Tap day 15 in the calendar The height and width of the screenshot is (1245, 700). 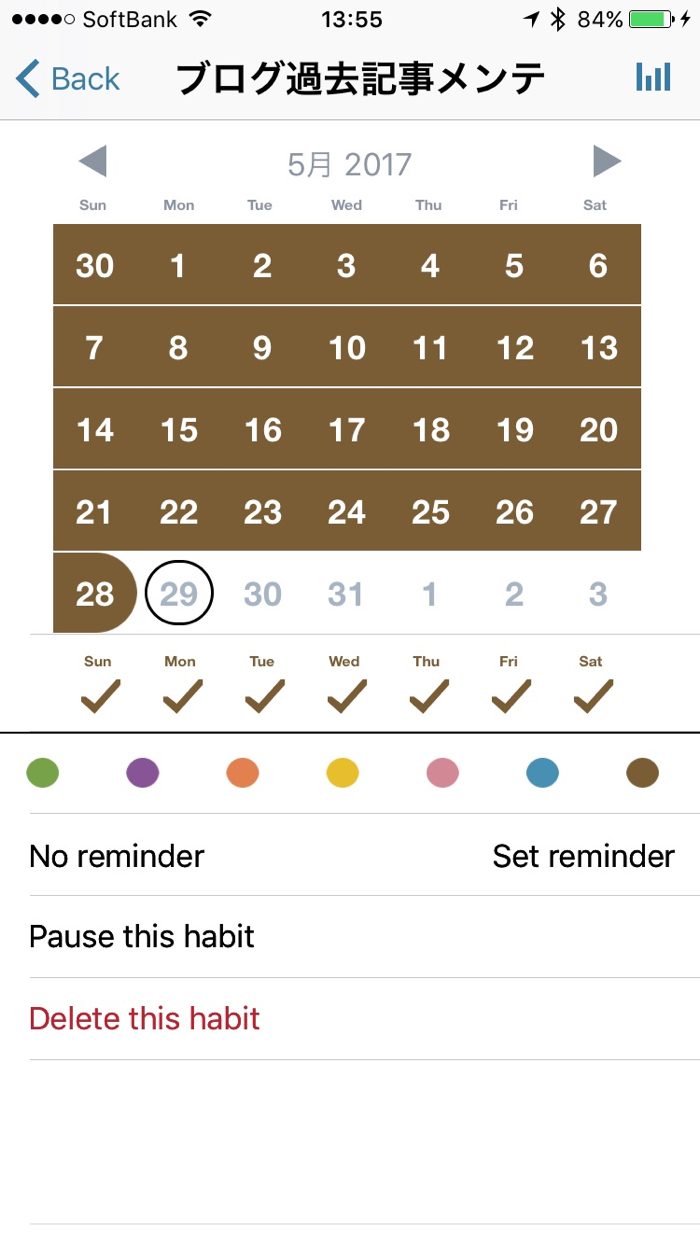[x=179, y=430]
